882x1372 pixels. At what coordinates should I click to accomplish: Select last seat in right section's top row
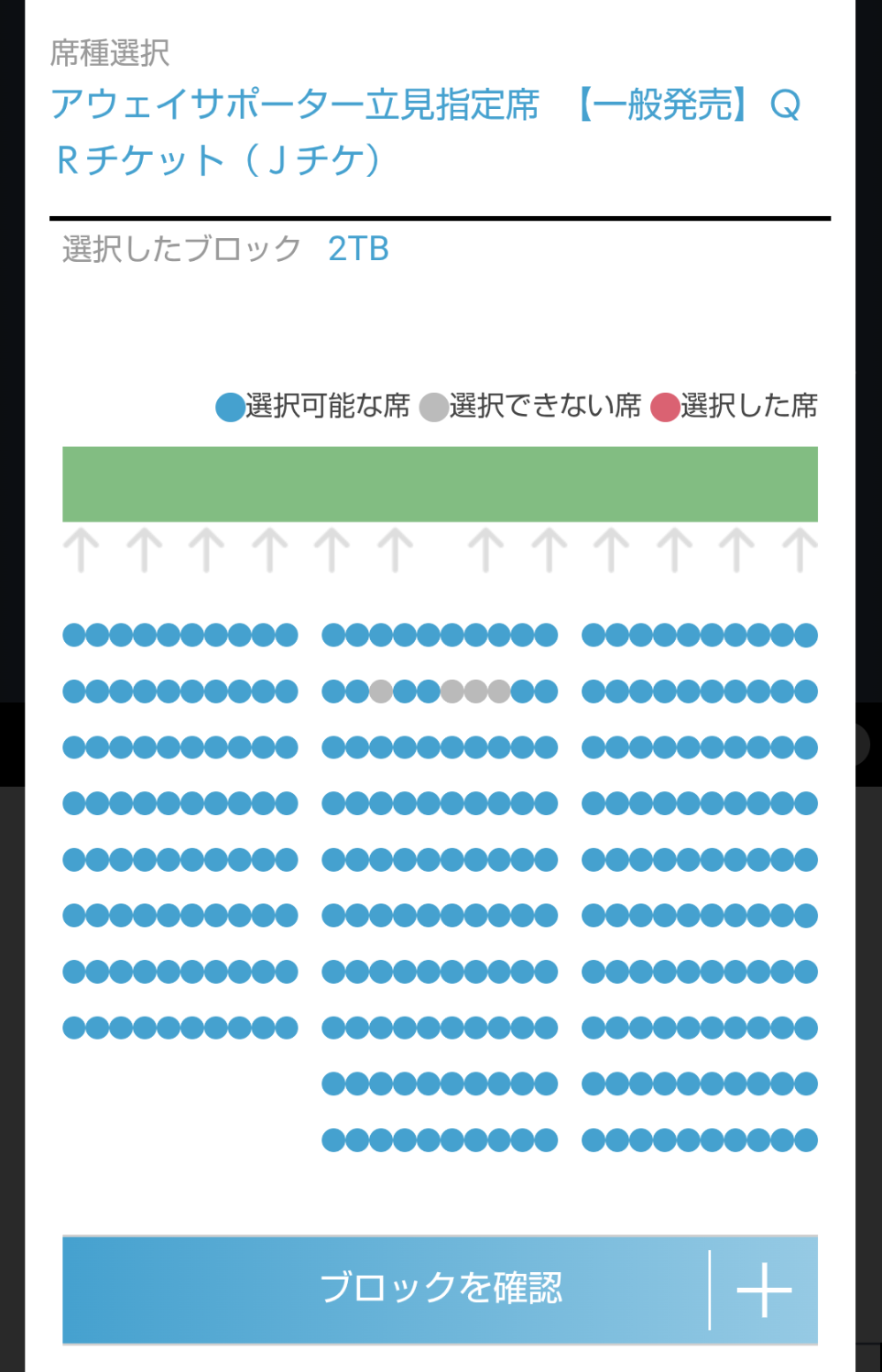[806, 635]
